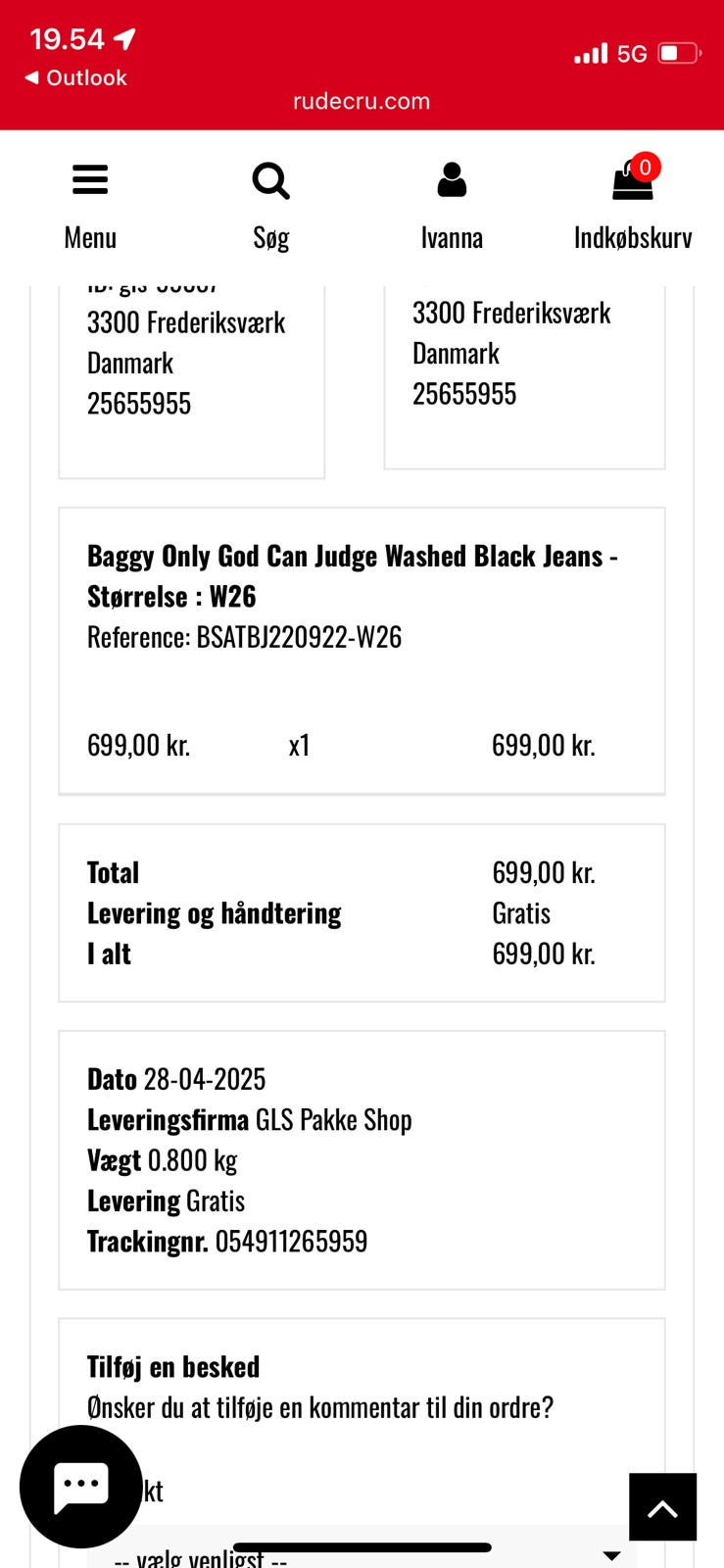724x1568 pixels.
Task: Tap the rudecru.com address bar
Action: (362, 101)
